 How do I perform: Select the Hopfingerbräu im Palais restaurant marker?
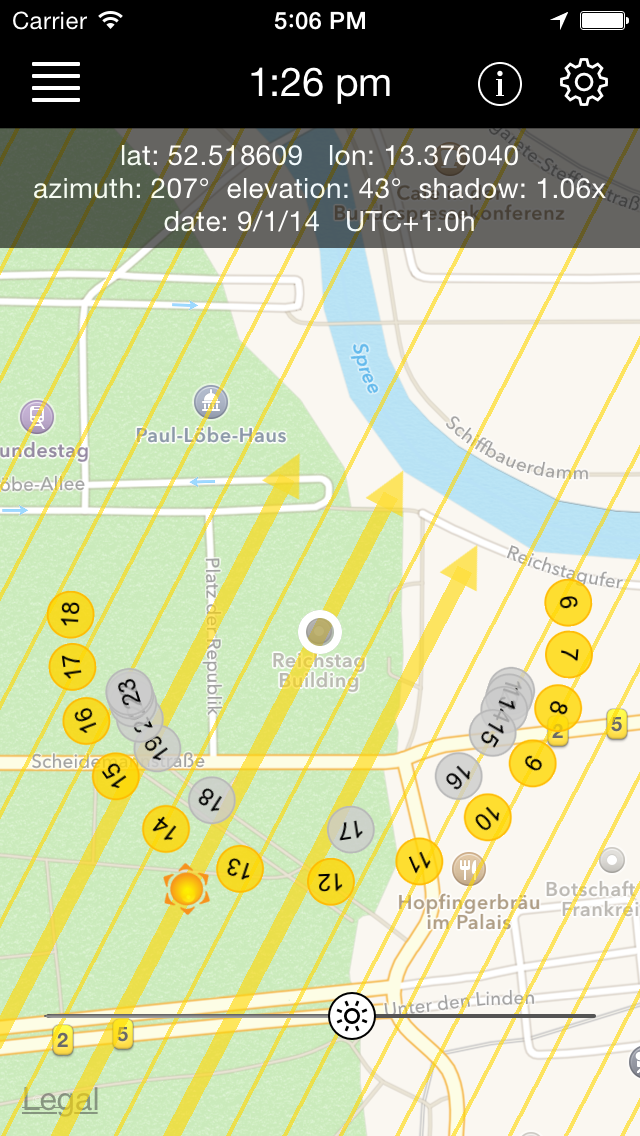point(467,867)
